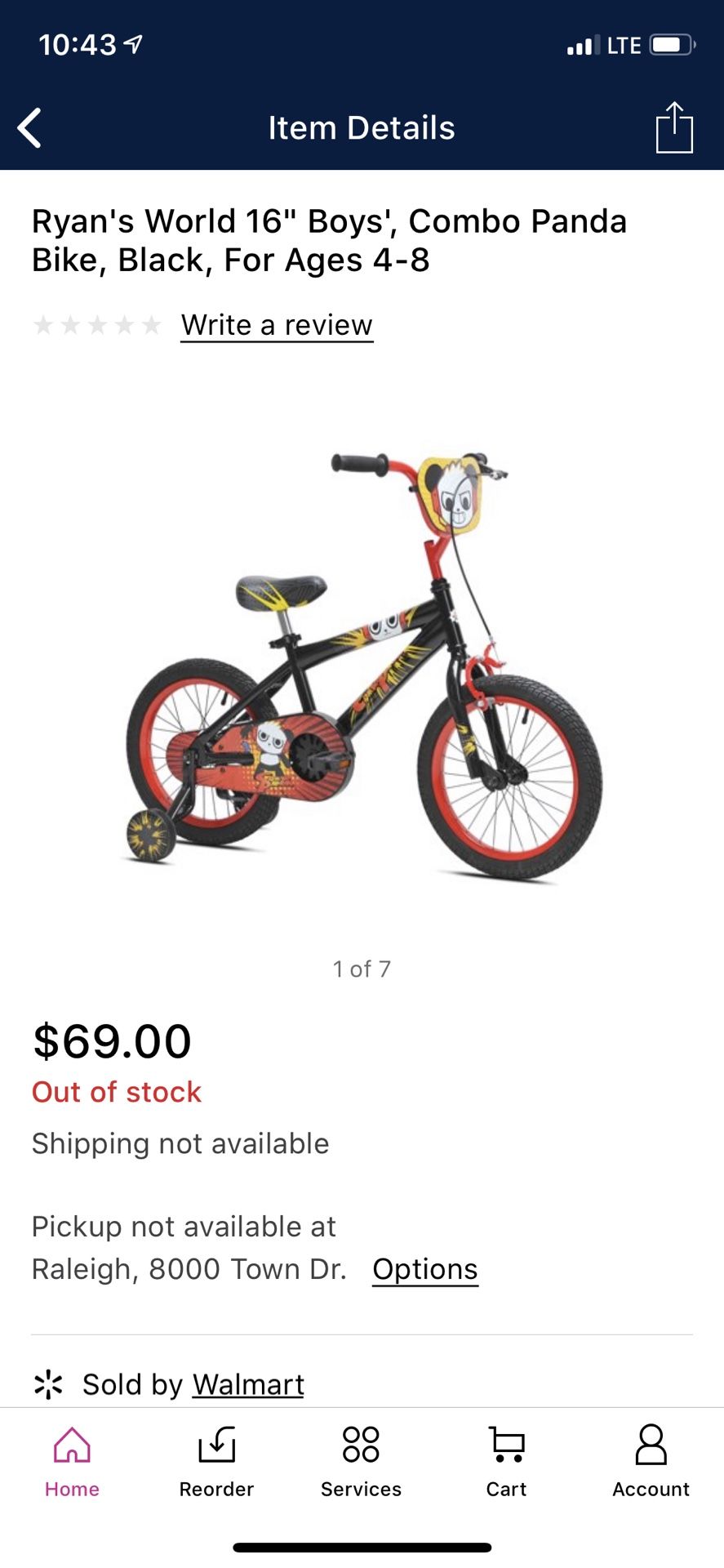Switch to the Home tab
This screenshot has height=1568, width=724.
coord(72,1462)
